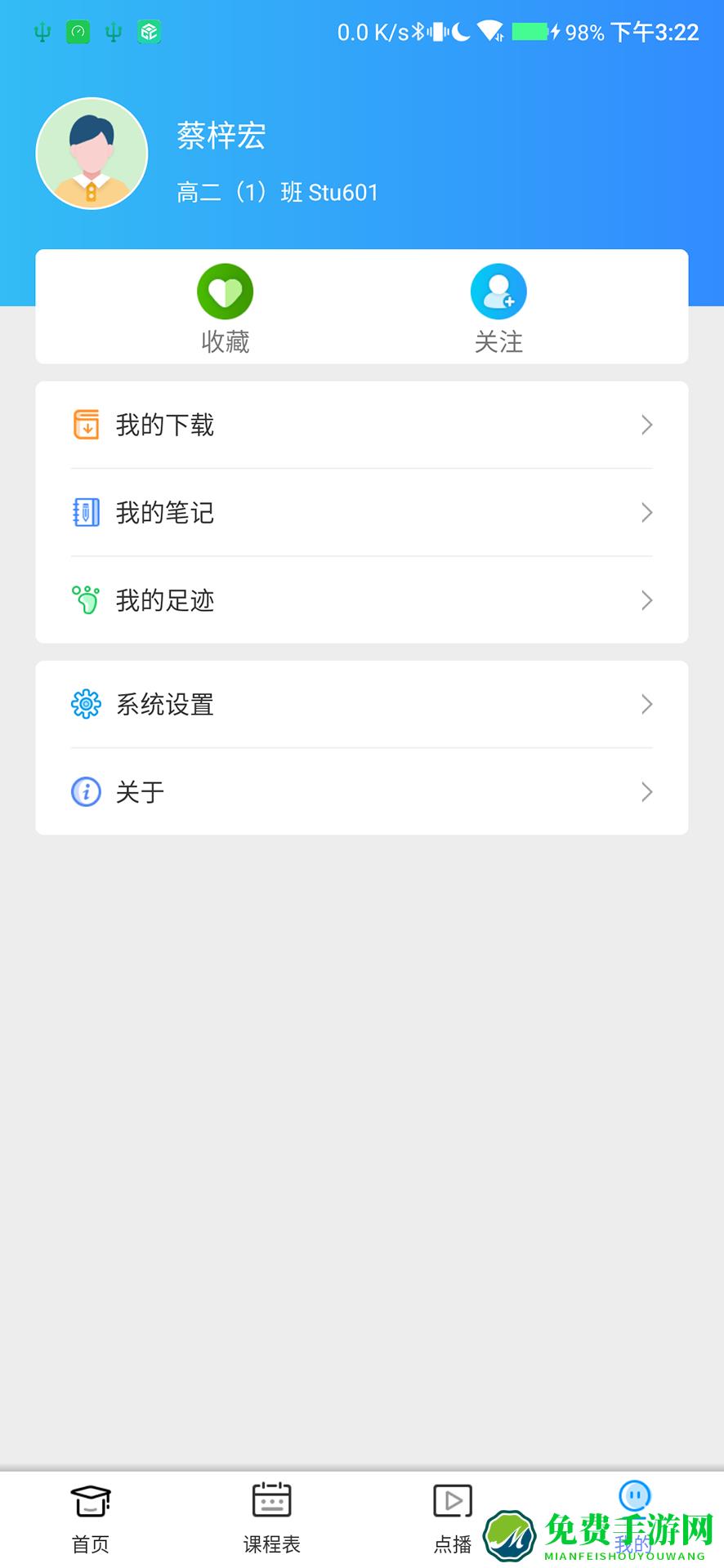Viewport: 724px width, 1568px height.
Task: Open 收藏 favorites
Action: (225, 308)
